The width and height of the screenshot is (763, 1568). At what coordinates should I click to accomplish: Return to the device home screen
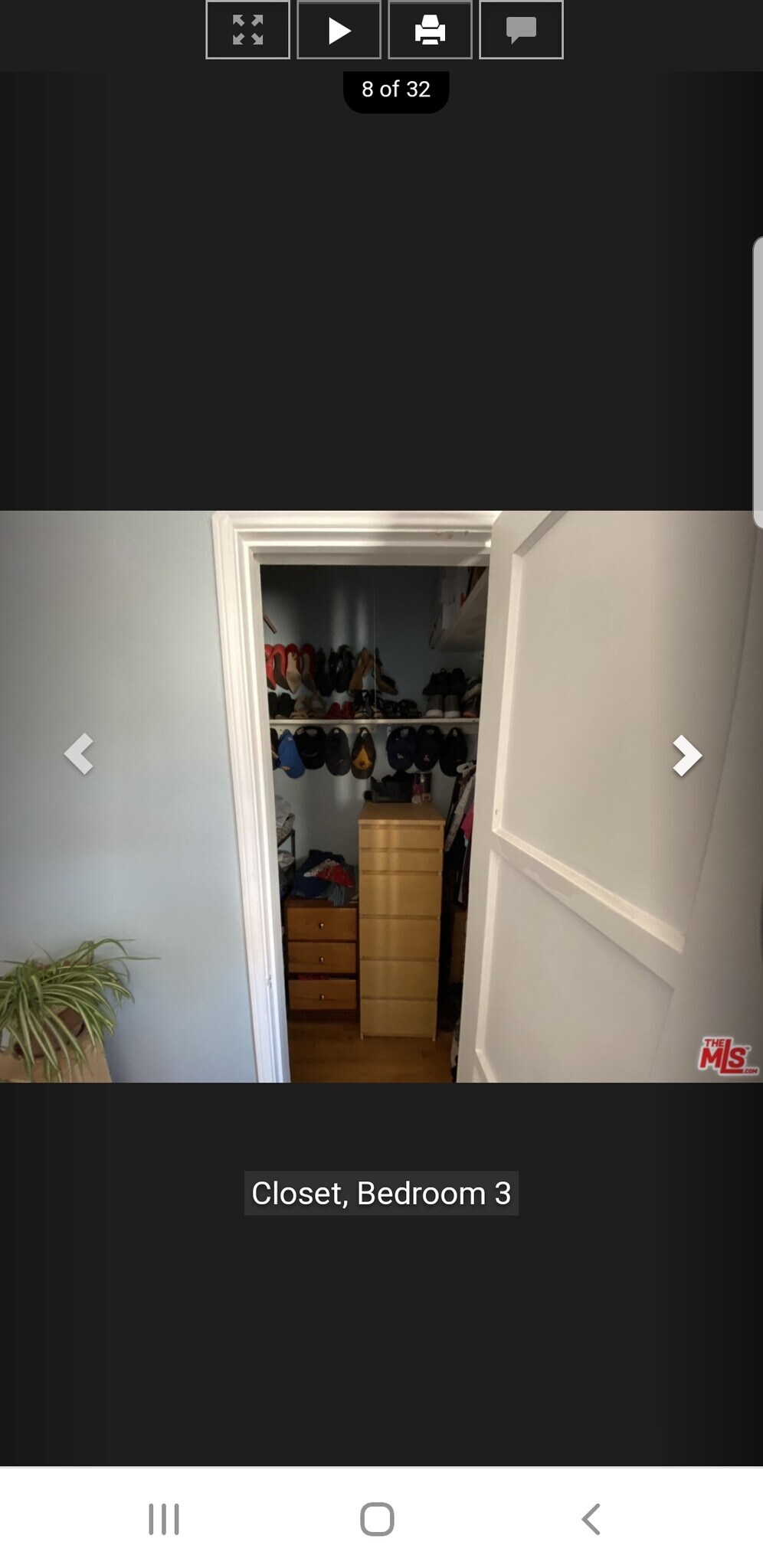(x=377, y=1519)
